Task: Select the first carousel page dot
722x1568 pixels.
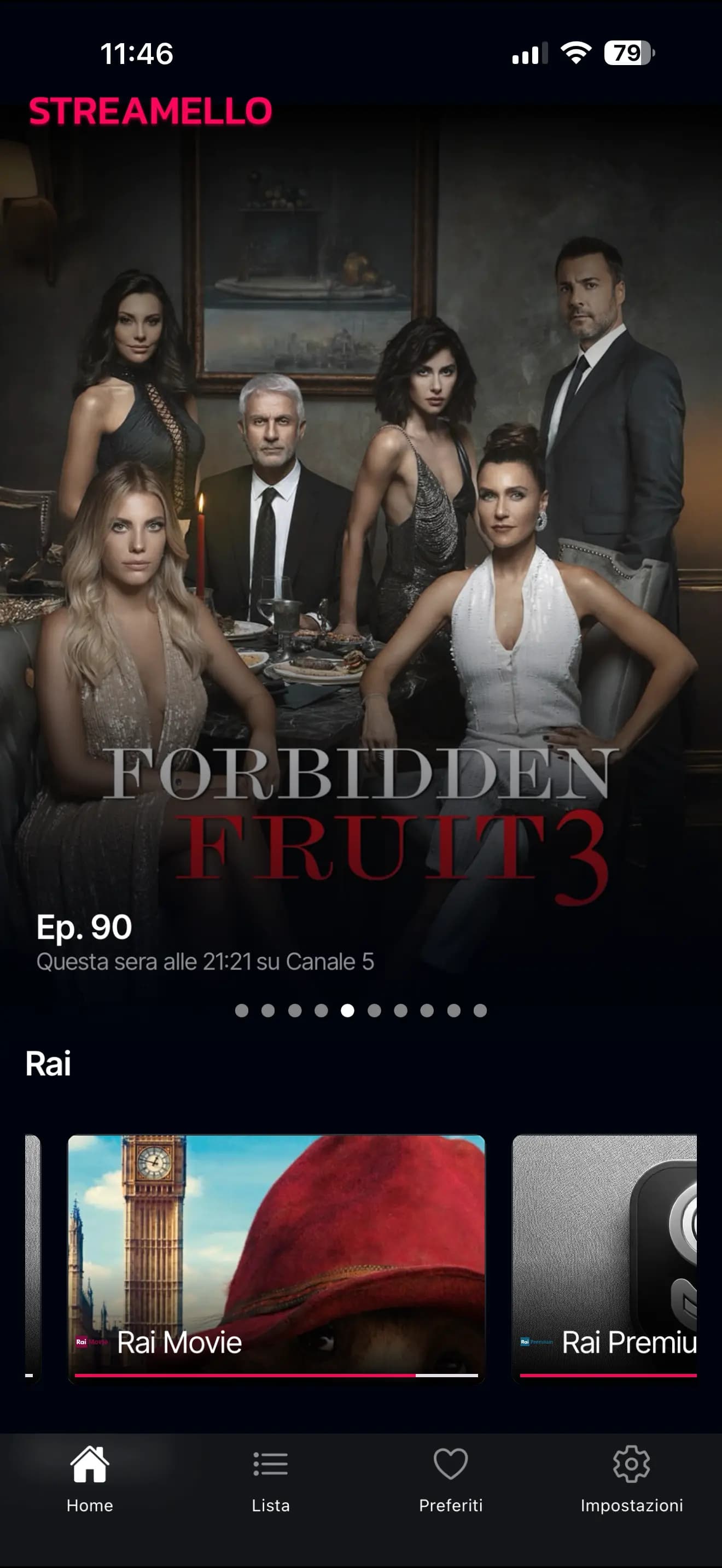Action: 242,1010
